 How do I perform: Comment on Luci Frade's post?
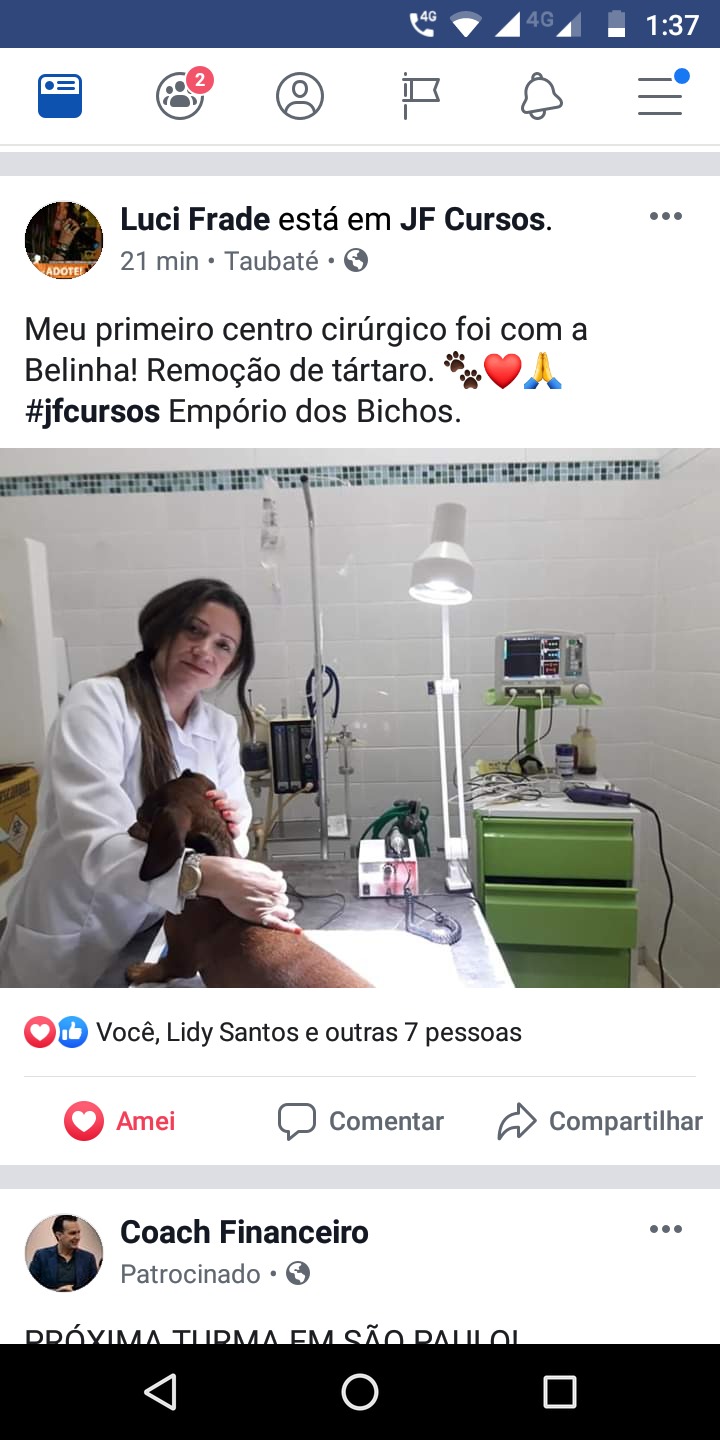coord(360,1121)
